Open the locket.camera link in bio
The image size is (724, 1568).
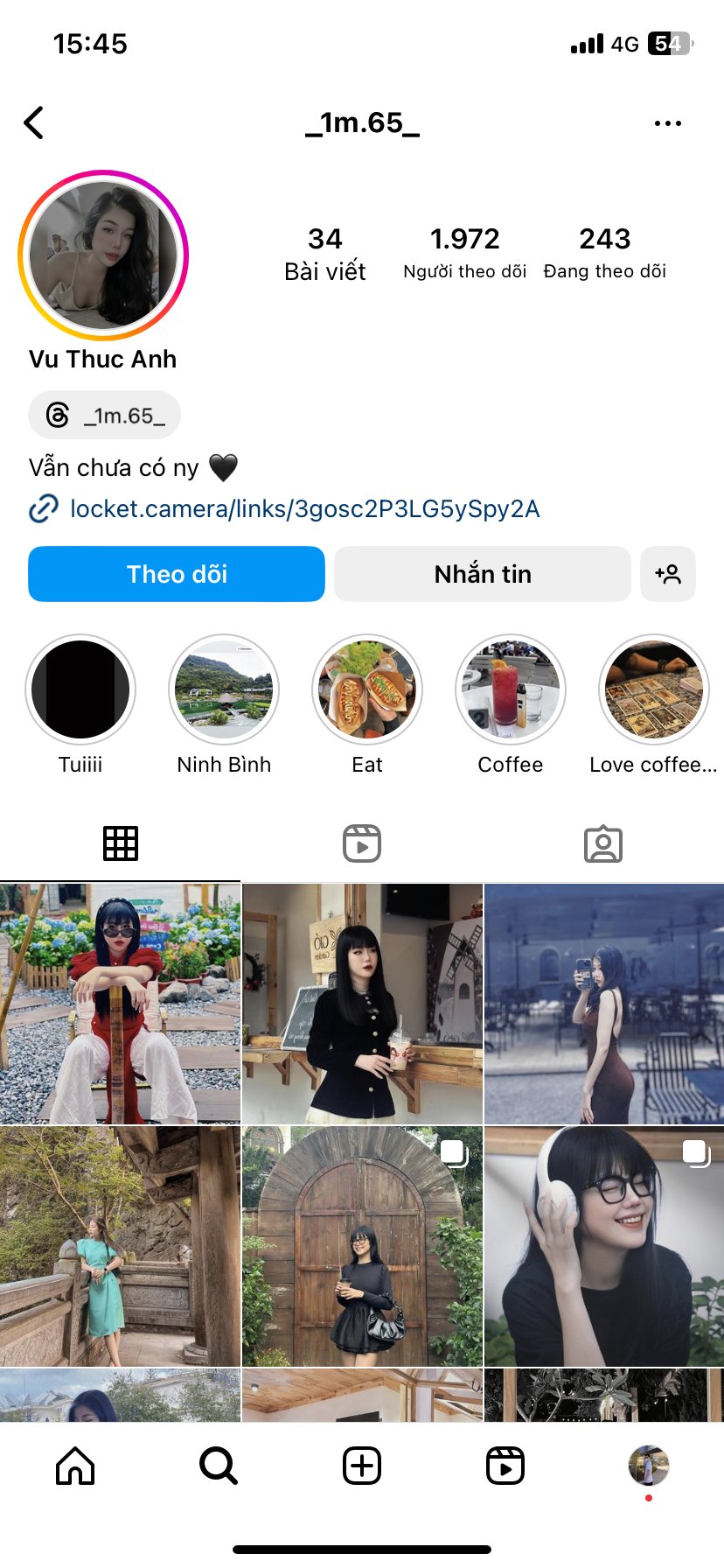(303, 508)
